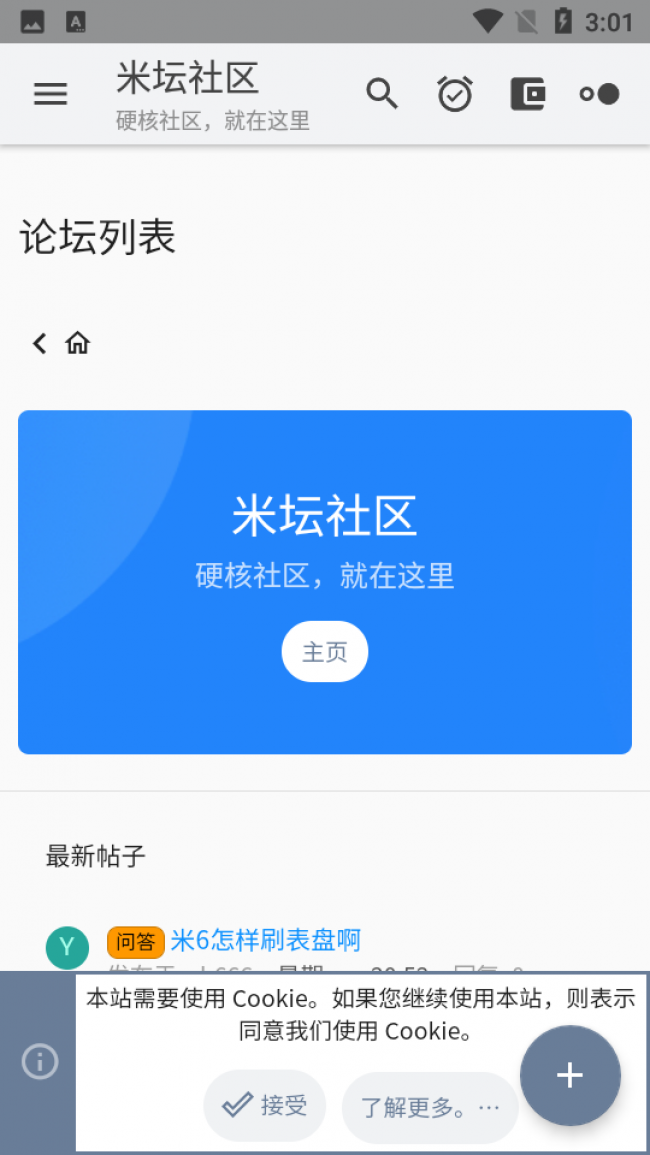650x1155 pixels.
Task: Tap 了解更多 about cookies
Action: 429,1107
